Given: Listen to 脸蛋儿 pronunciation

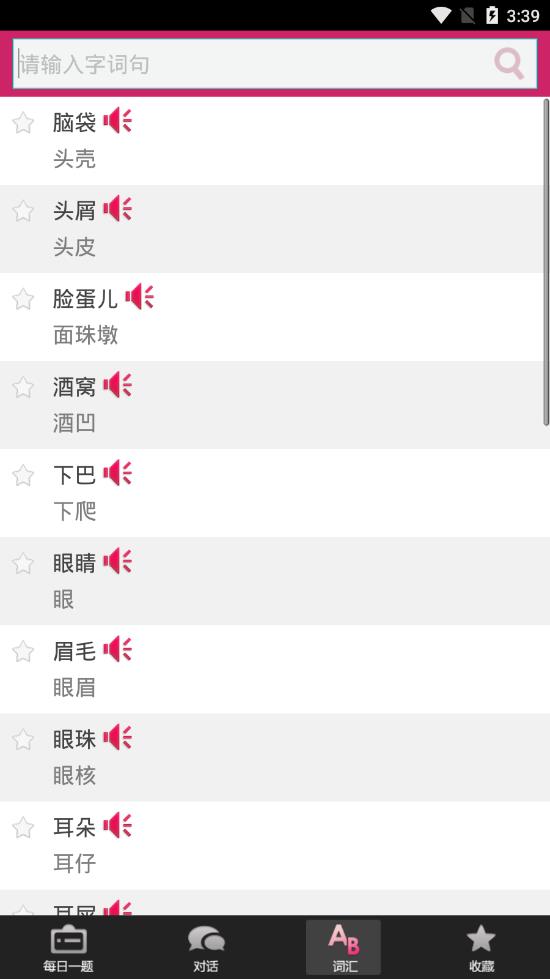Looking at the screenshot, I should pyautogui.click(x=139, y=297).
